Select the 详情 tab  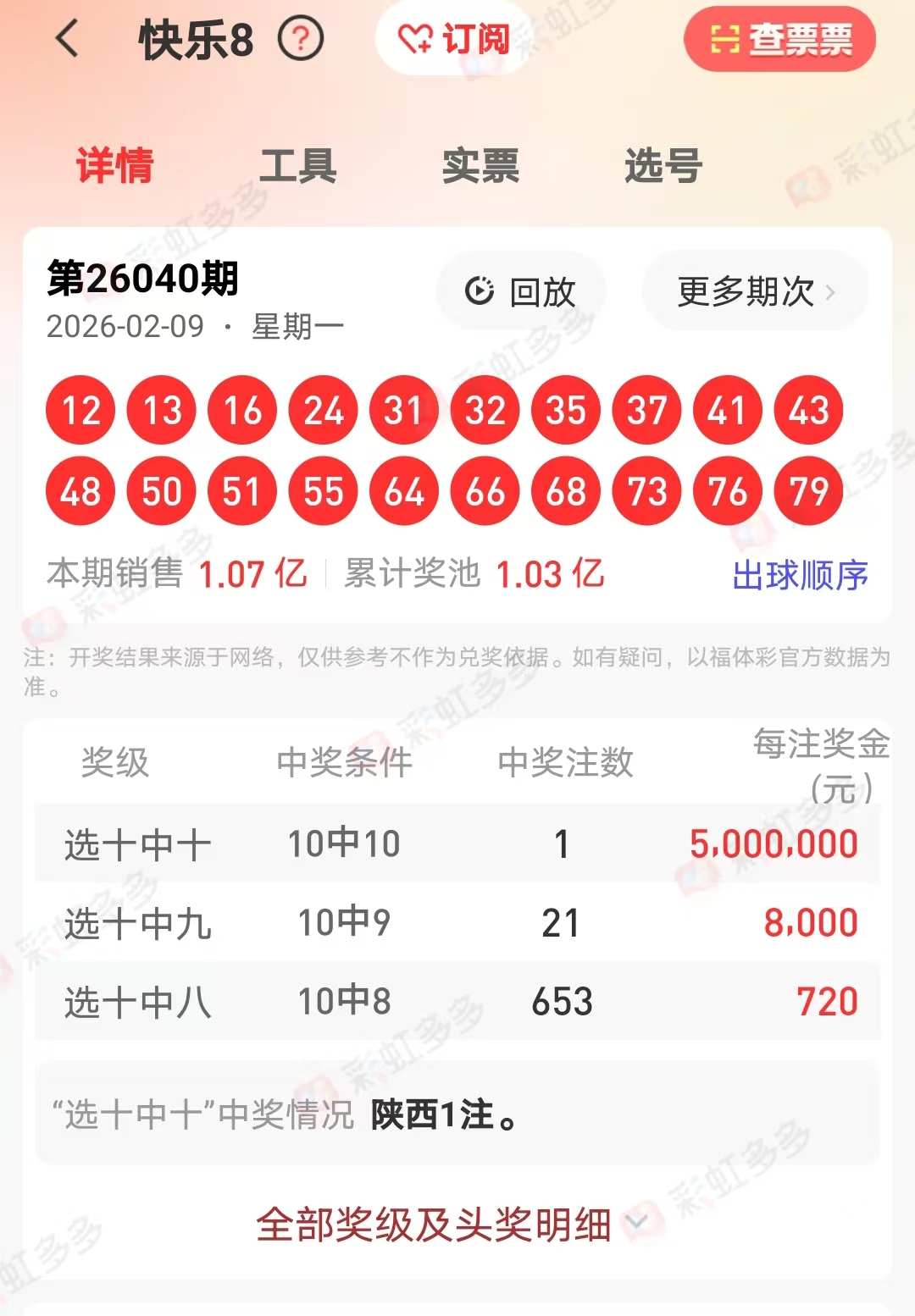tap(114, 165)
